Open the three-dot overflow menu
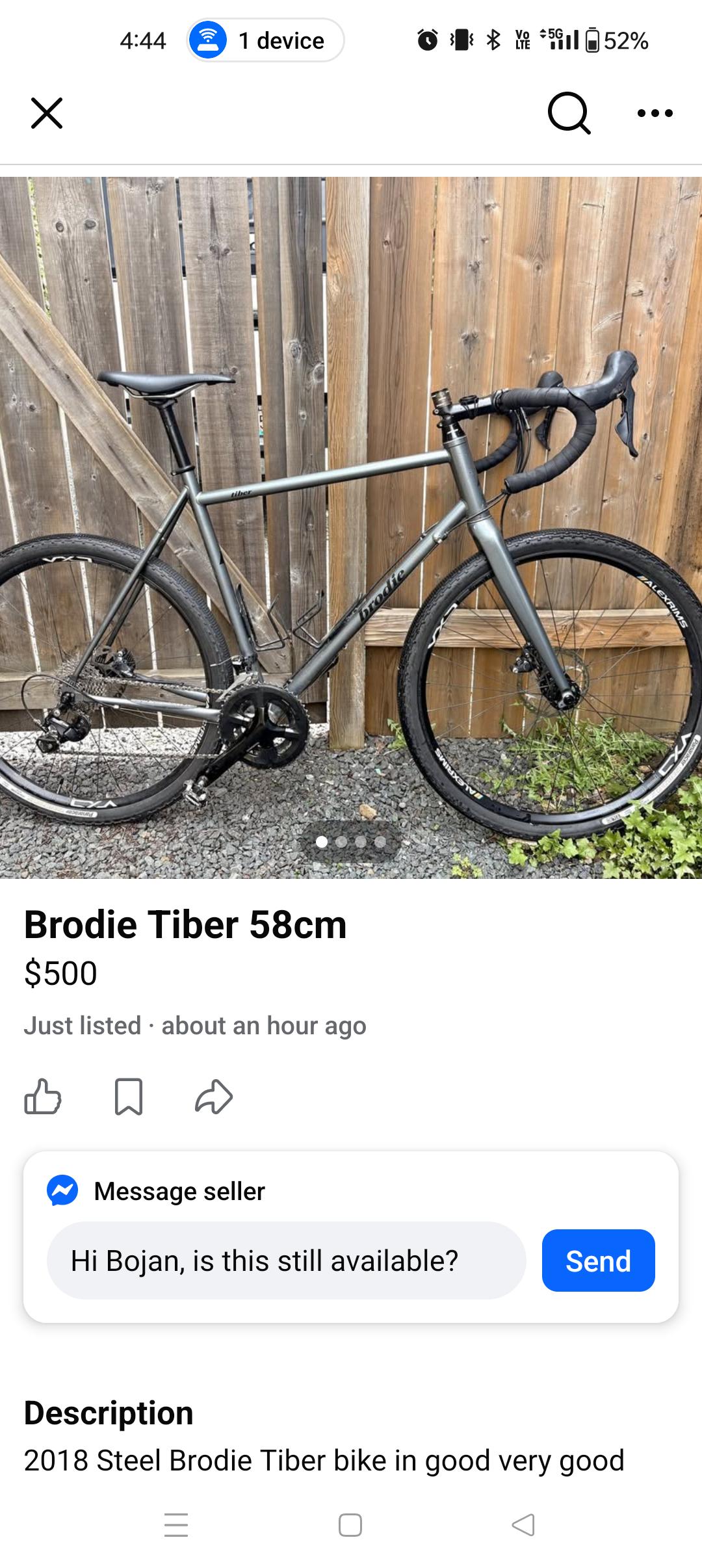702x1568 pixels. click(x=655, y=113)
